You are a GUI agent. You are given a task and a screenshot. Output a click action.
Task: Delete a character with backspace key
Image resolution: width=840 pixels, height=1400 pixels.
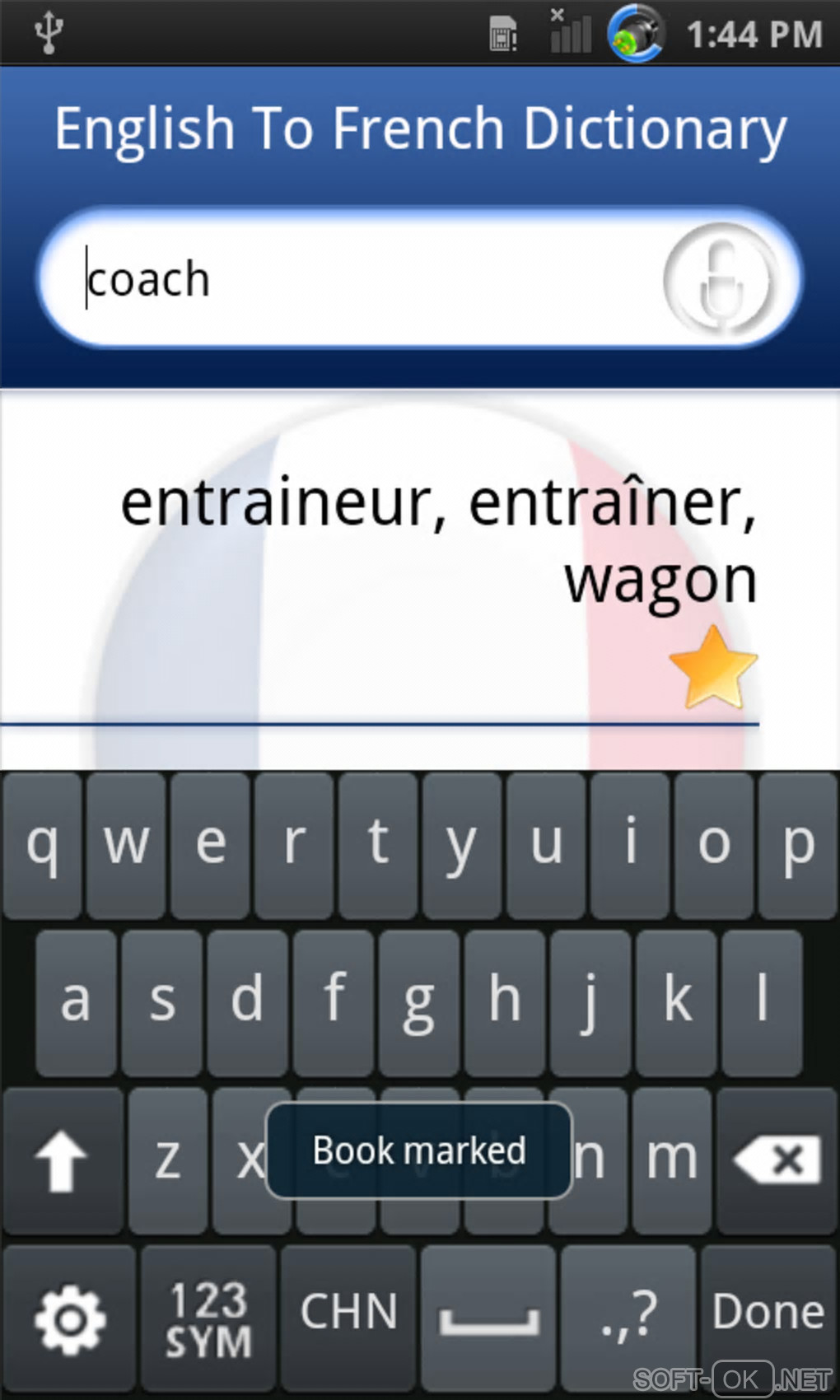[x=777, y=1160]
